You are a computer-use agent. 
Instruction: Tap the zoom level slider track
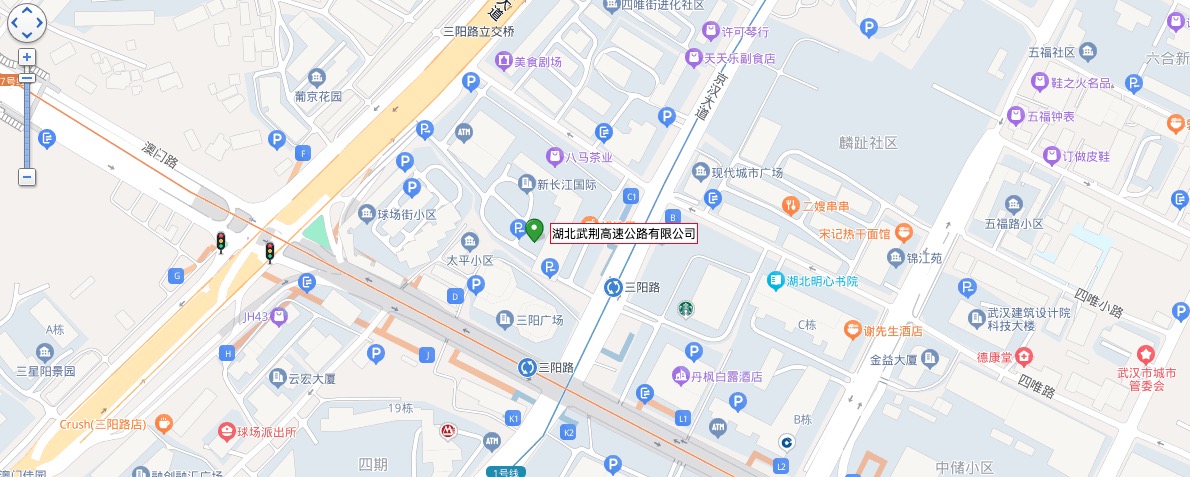(x=27, y=130)
